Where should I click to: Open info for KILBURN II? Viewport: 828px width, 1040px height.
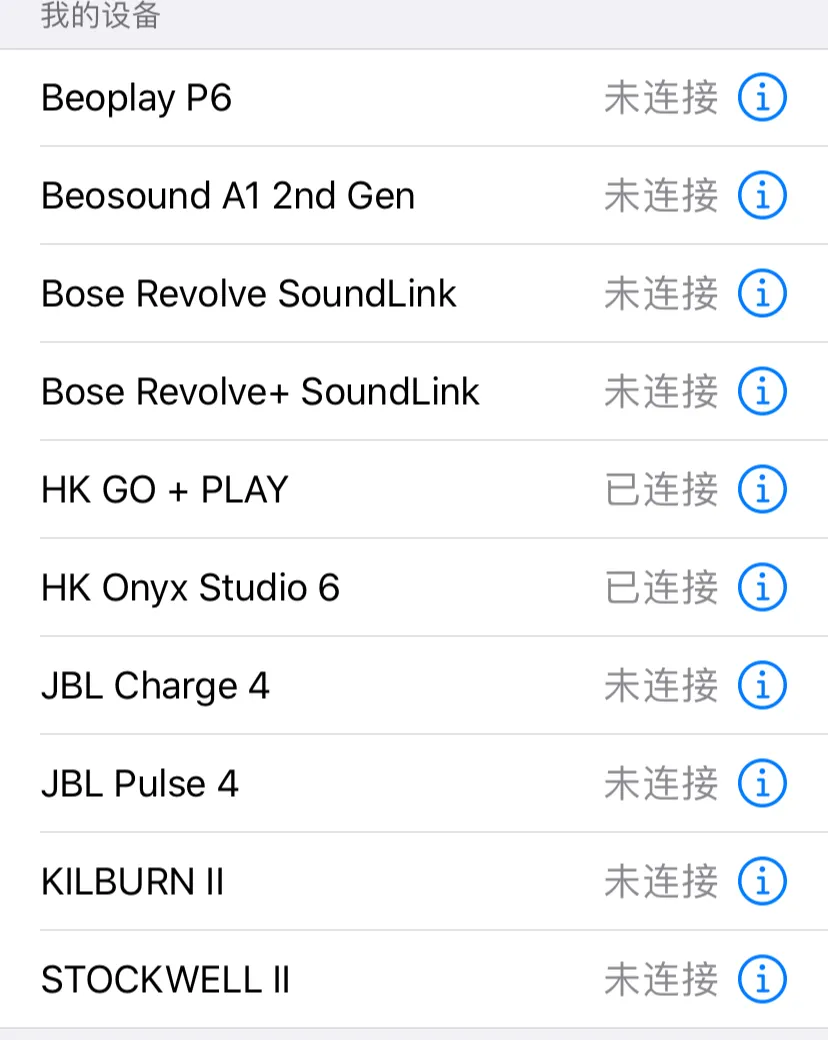(x=762, y=882)
